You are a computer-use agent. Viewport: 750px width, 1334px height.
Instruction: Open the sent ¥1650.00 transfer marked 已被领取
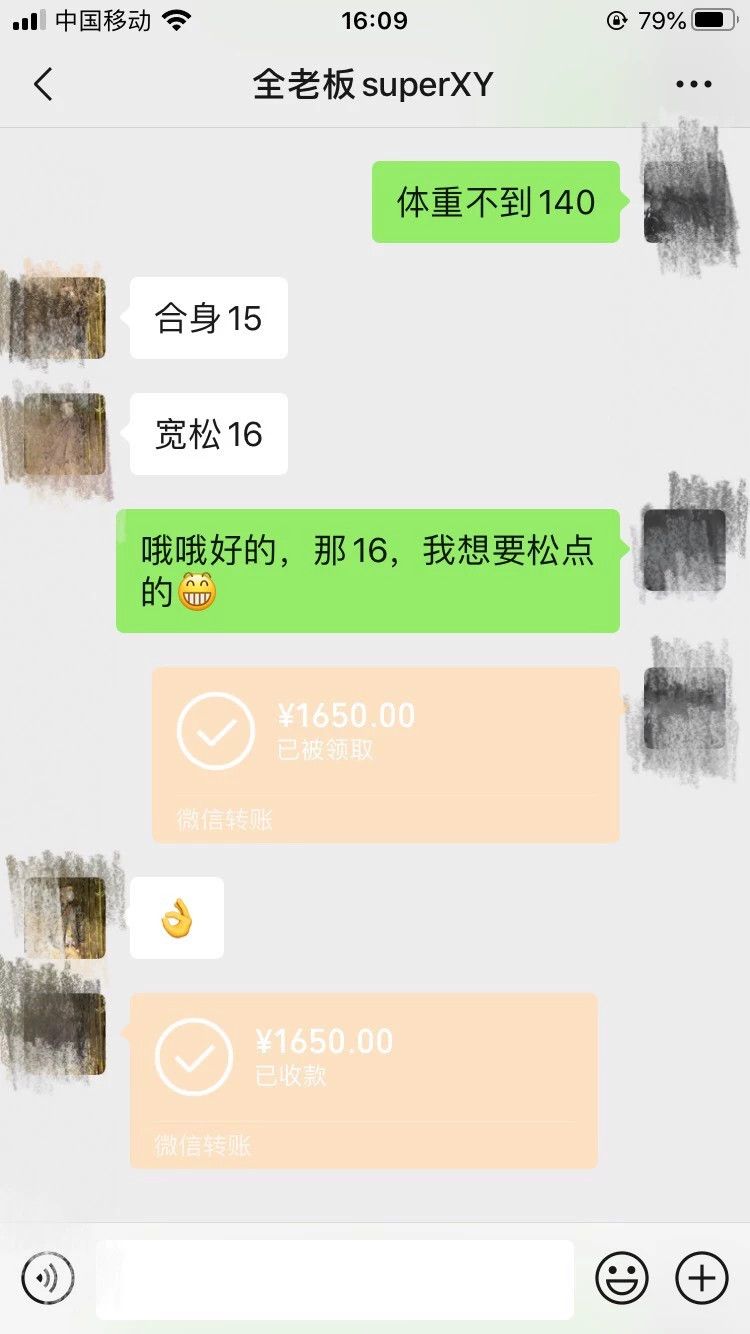386,755
